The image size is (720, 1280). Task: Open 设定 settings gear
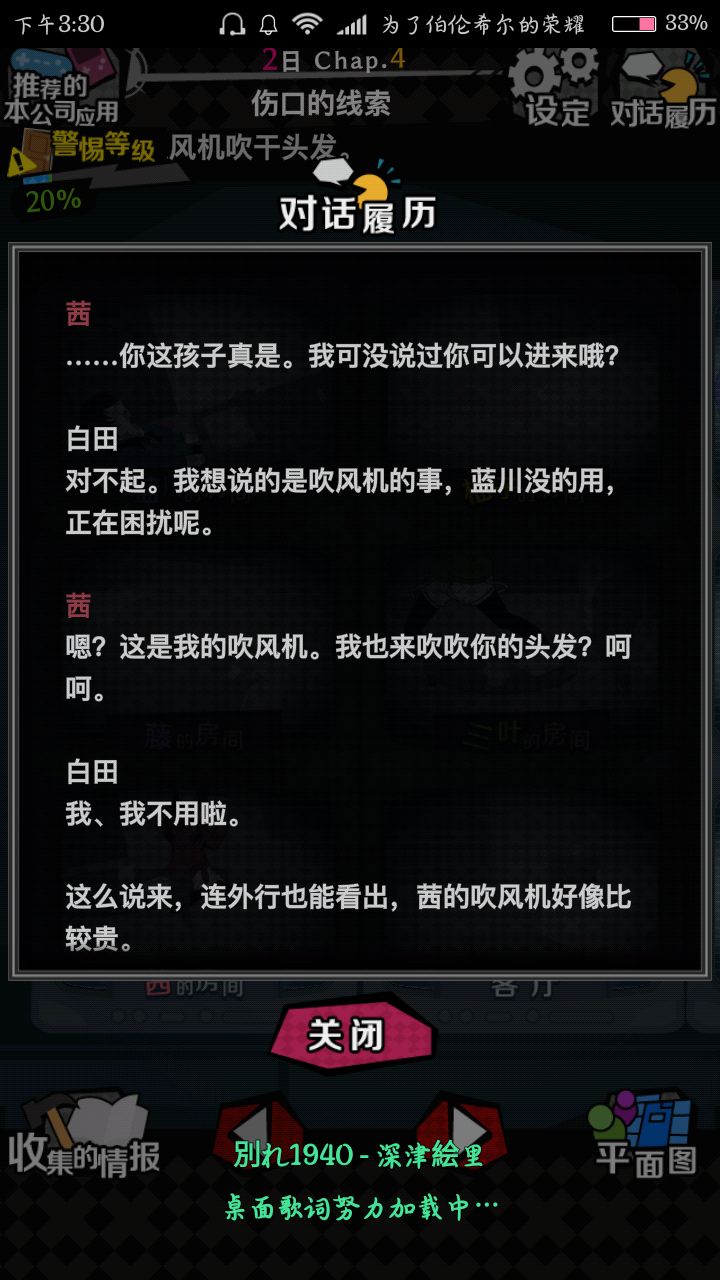click(556, 88)
